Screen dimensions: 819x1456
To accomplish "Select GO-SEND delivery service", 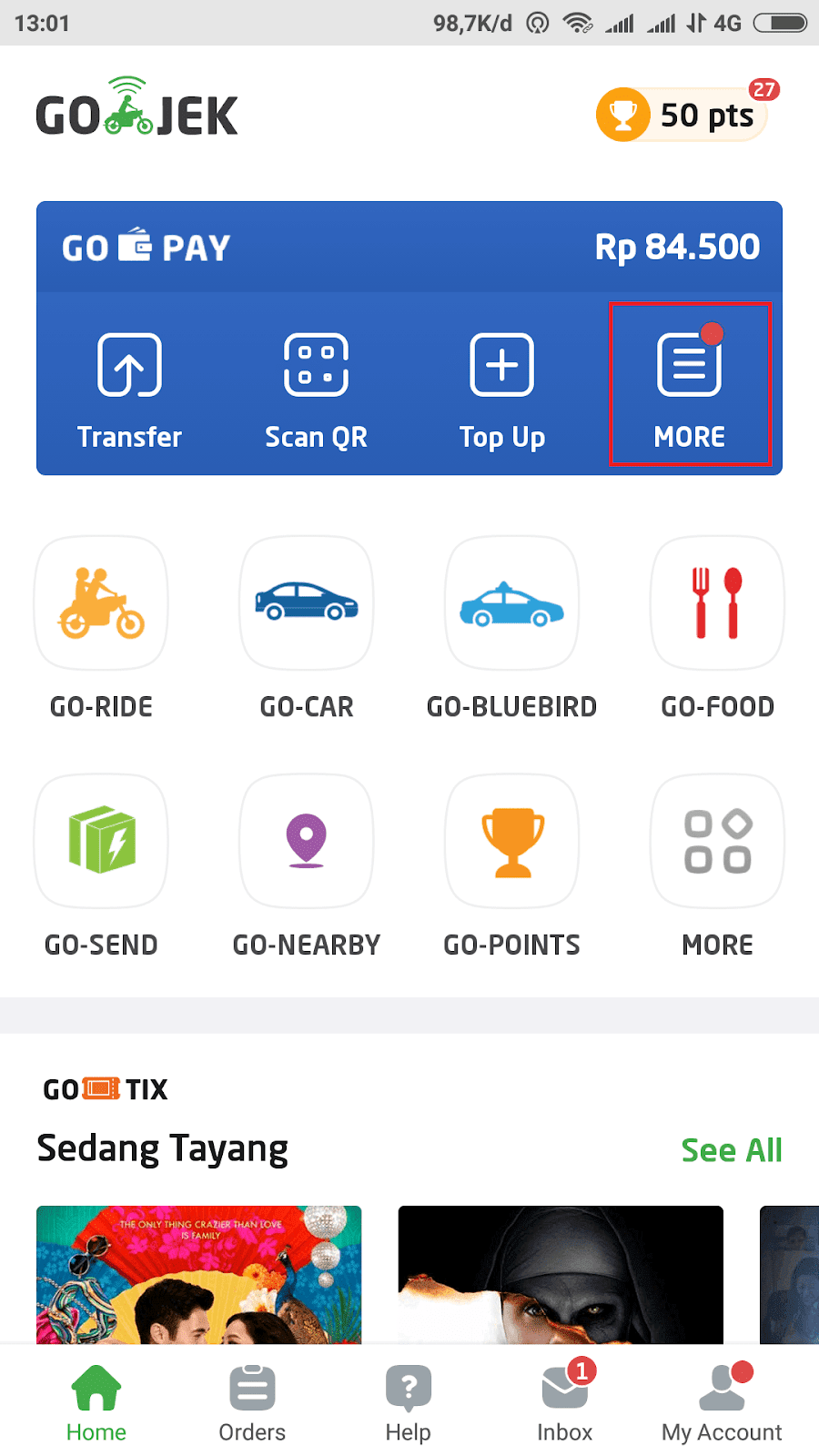I will [100, 841].
